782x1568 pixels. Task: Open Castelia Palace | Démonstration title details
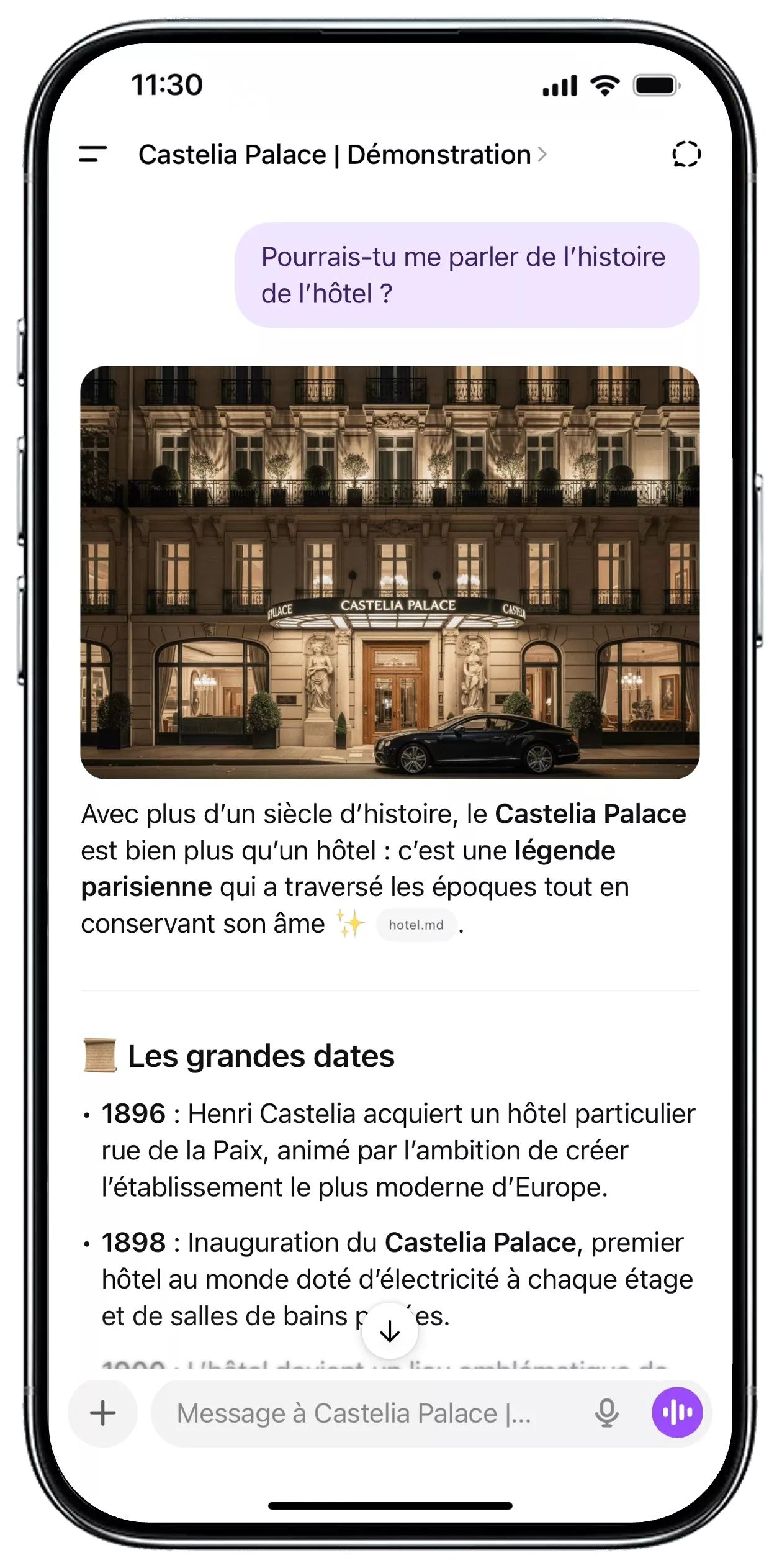(341, 155)
